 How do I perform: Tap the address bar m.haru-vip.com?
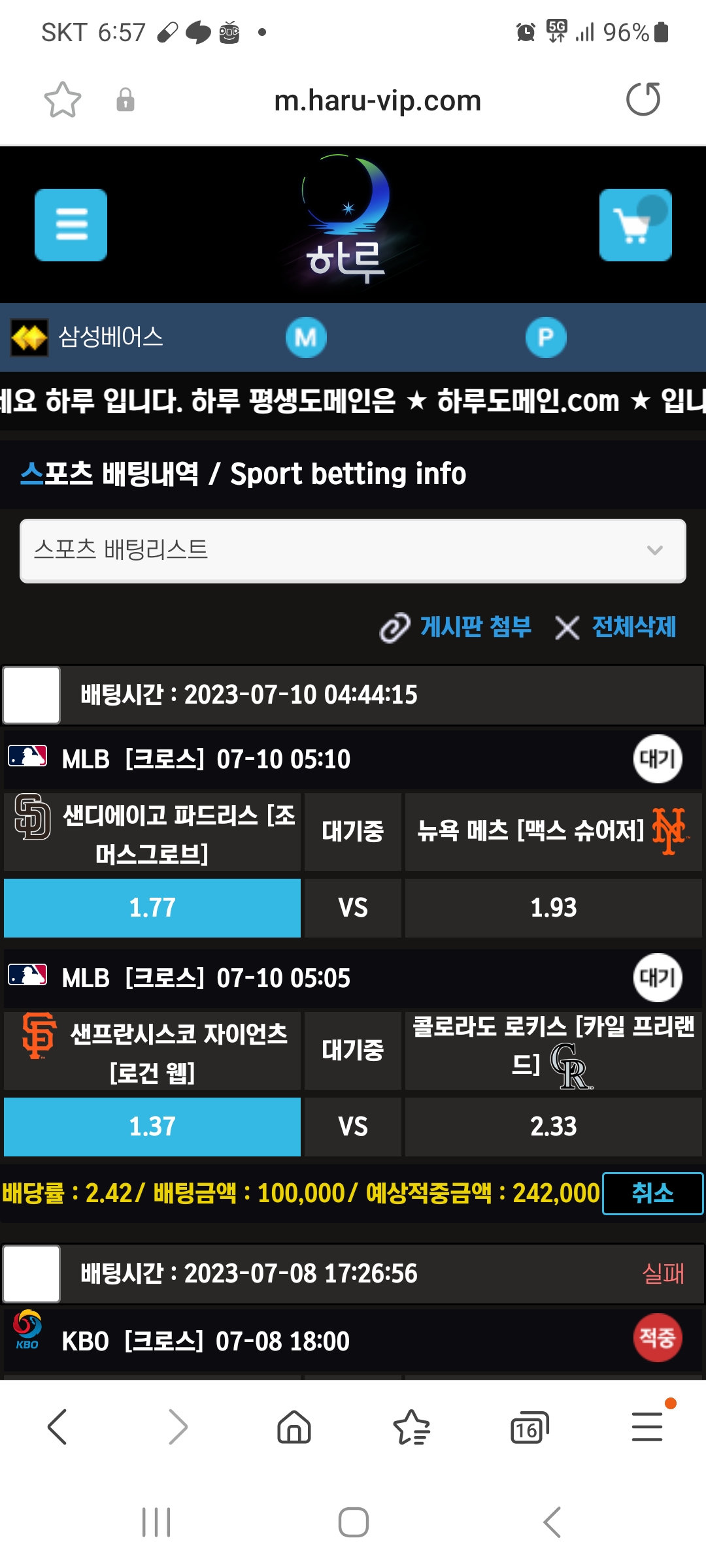coord(377,101)
